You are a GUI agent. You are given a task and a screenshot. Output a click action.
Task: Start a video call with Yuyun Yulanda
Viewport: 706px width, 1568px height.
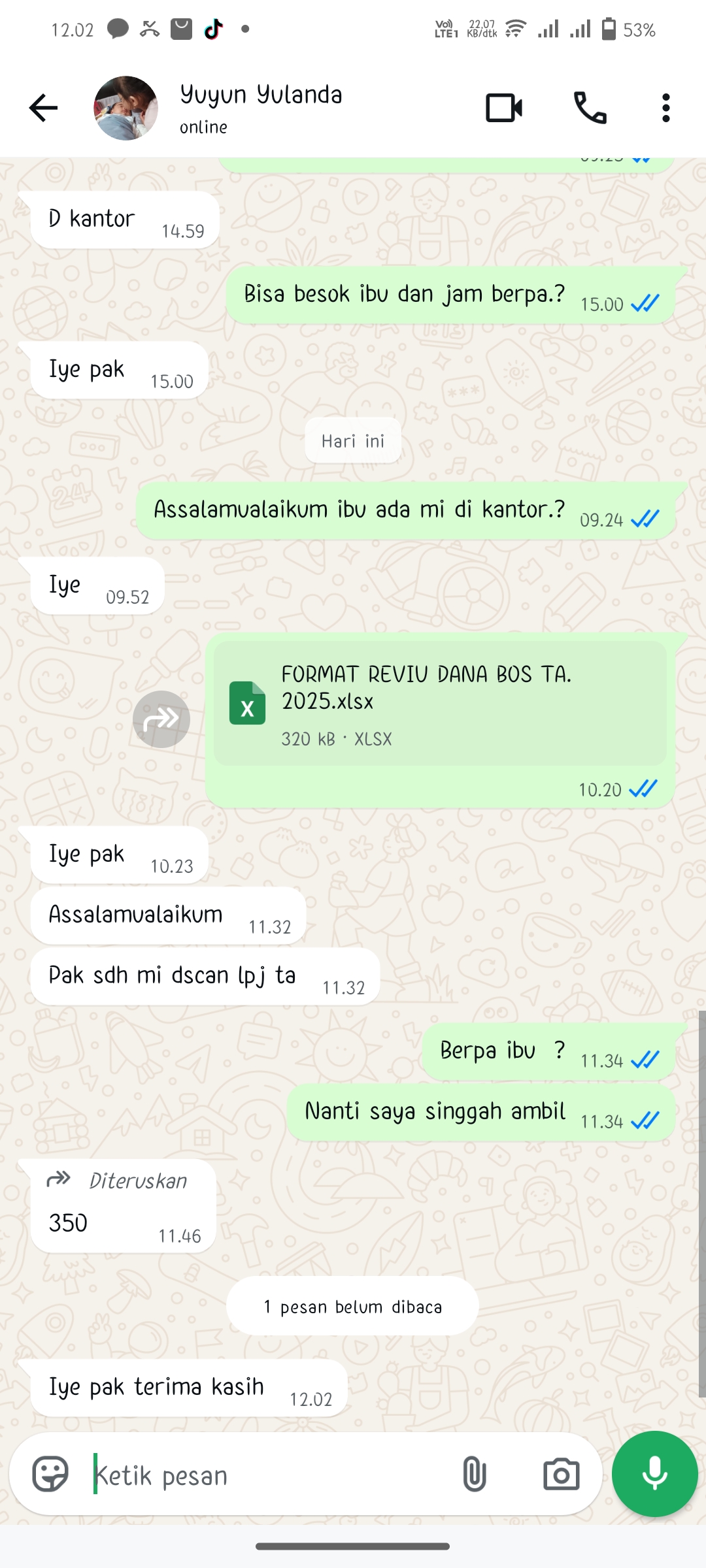coord(504,108)
